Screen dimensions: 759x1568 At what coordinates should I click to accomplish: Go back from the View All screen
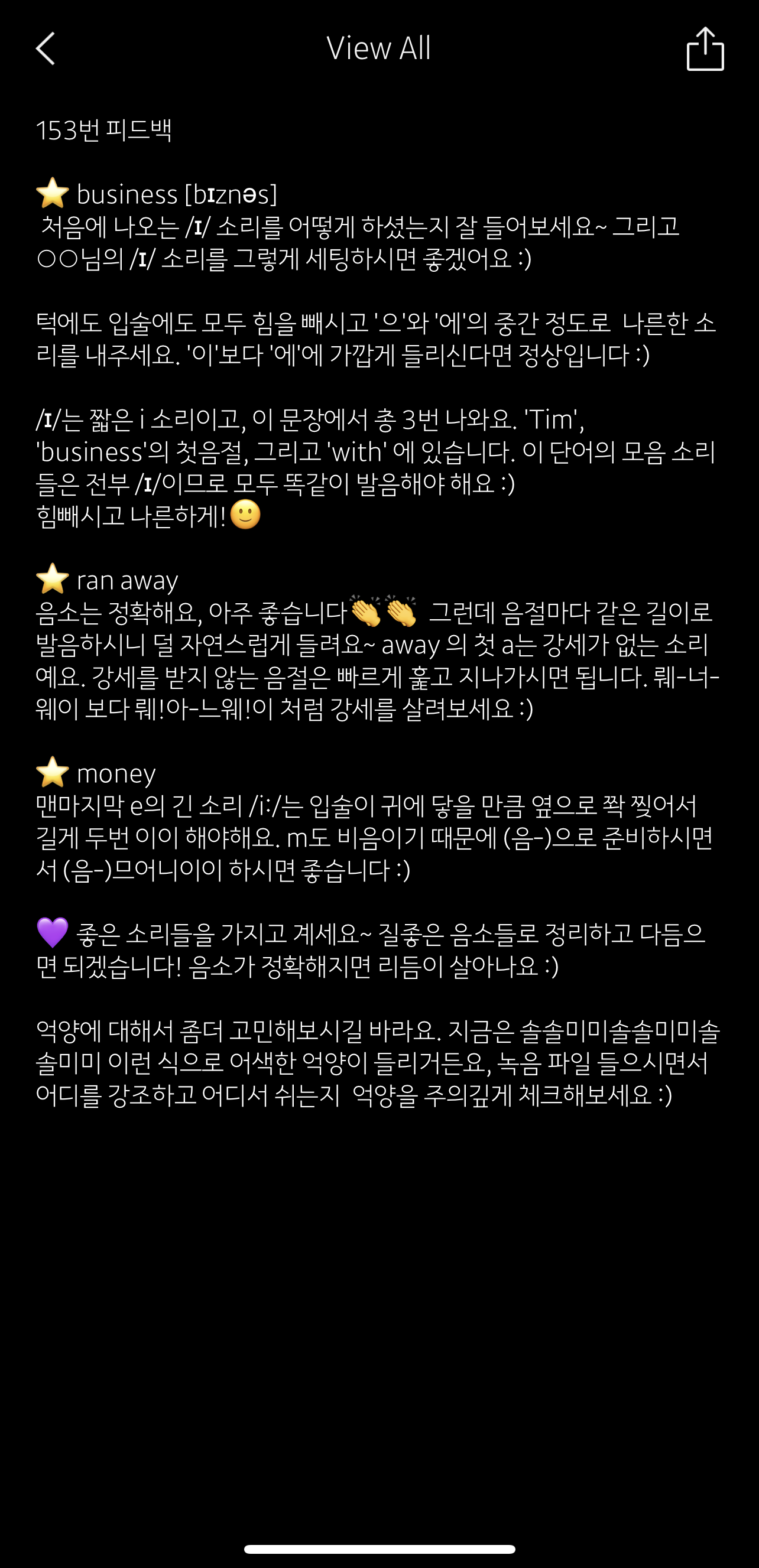[46, 48]
